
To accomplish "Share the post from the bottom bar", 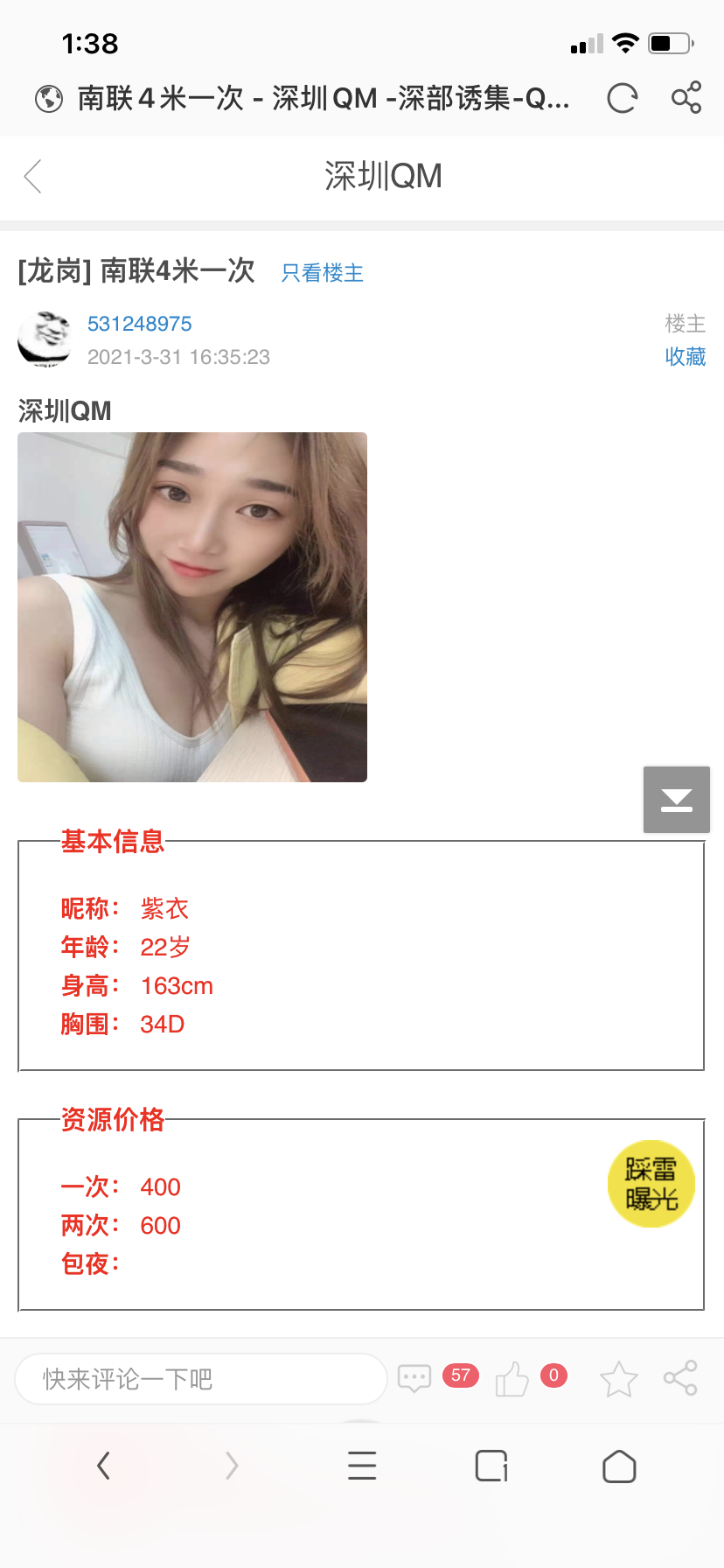I will pos(680,1378).
